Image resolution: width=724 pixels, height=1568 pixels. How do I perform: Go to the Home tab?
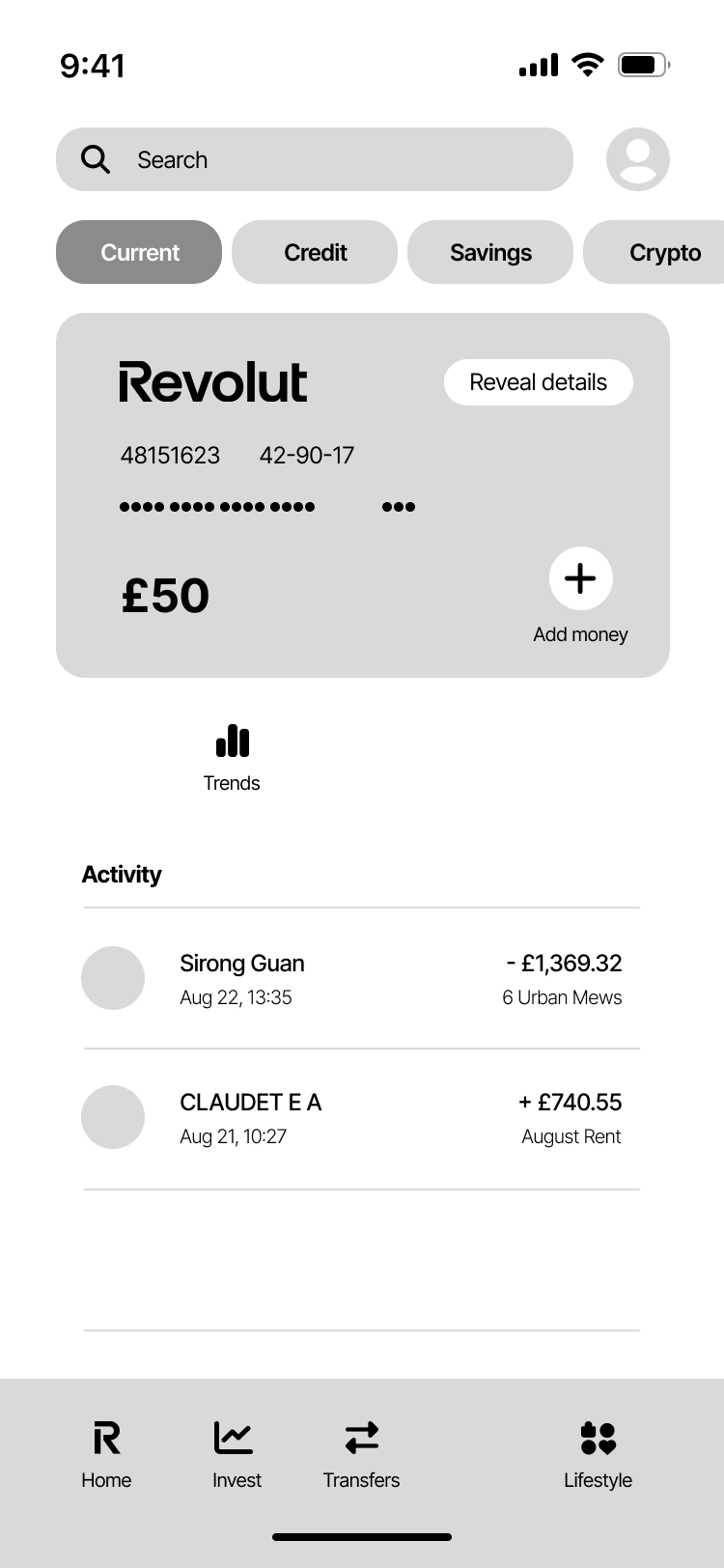click(x=106, y=1454)
